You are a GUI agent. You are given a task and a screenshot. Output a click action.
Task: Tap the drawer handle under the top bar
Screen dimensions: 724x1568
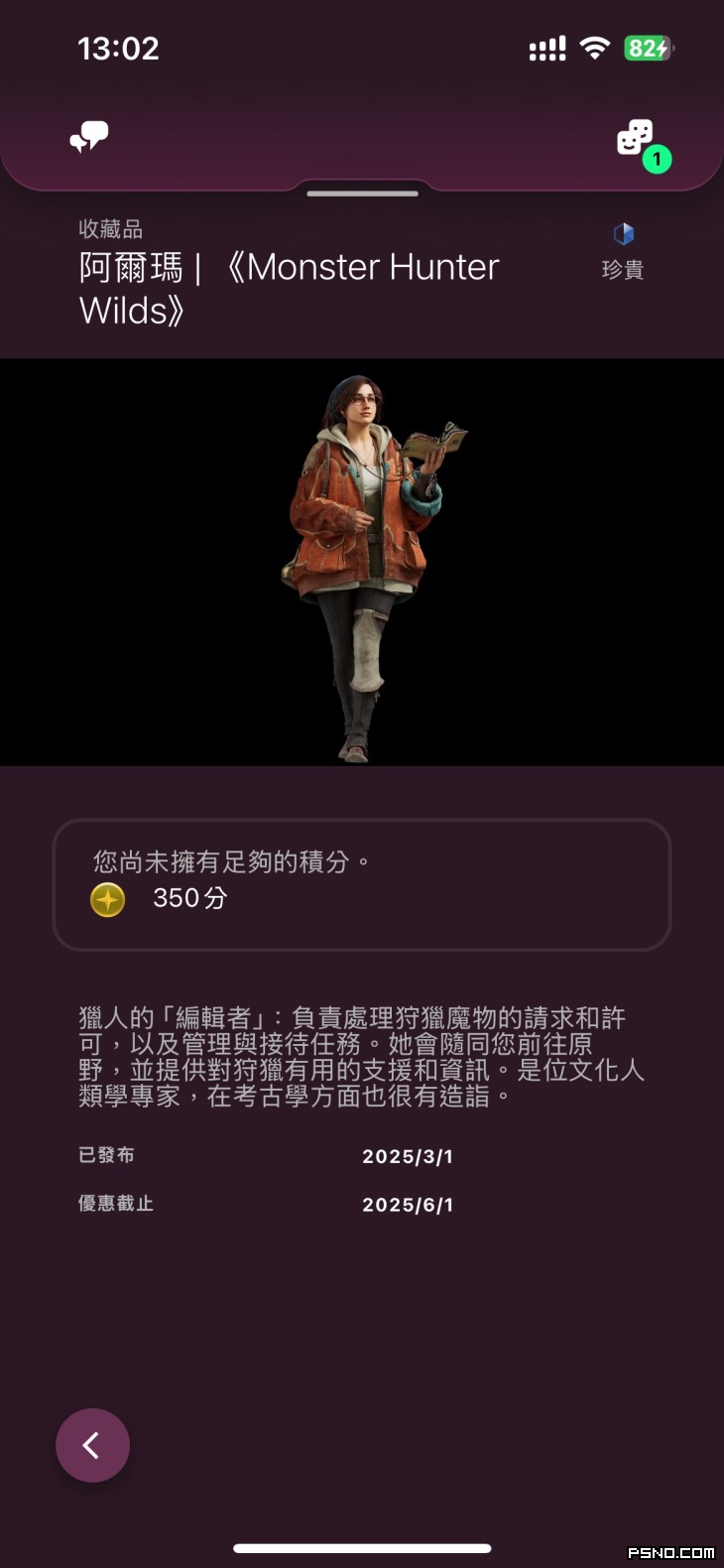point(362,194)
